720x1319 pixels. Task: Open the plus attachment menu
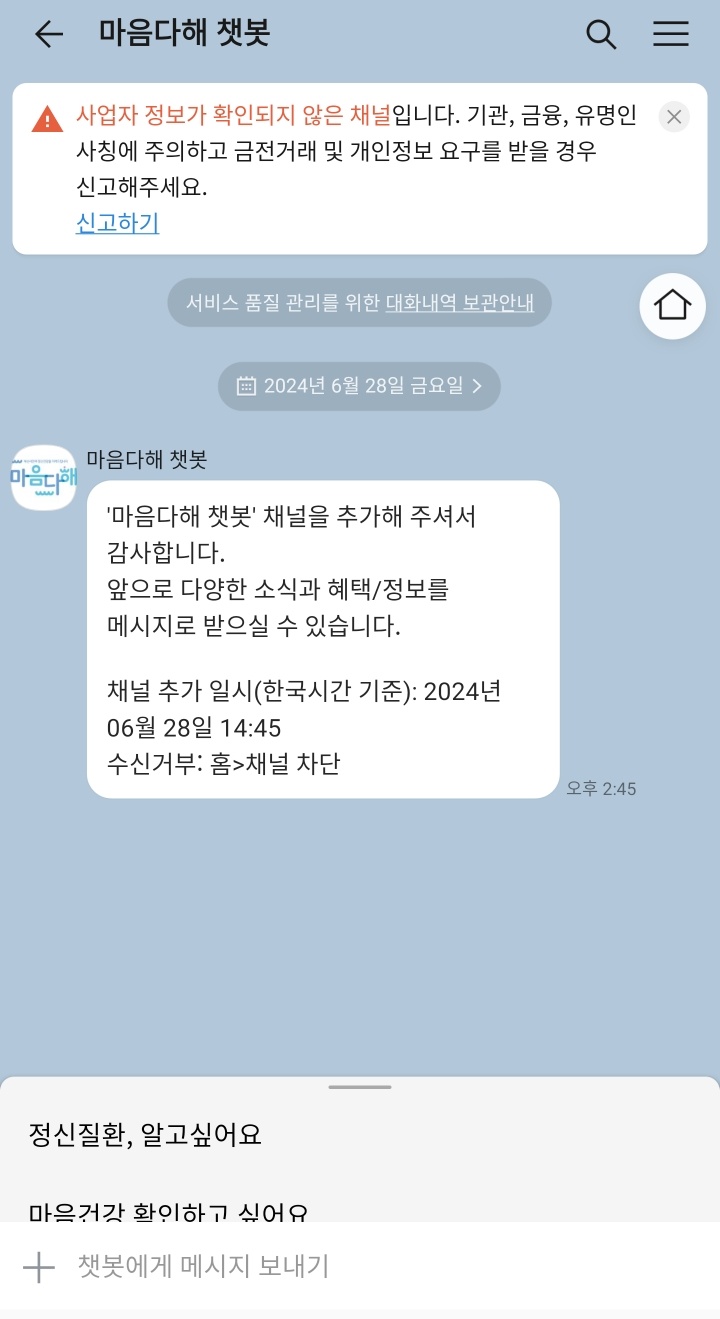[x=39, y=1267]
